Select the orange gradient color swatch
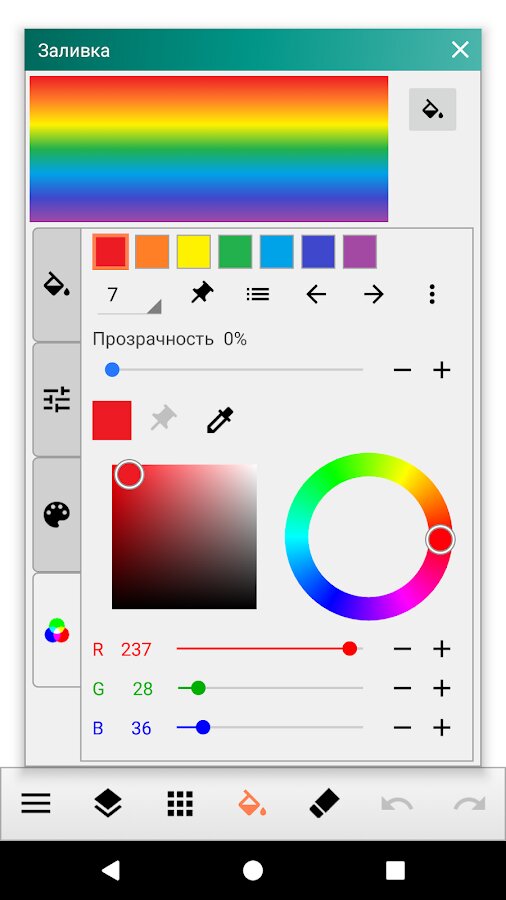506x900 pixels. coord(152,251)
